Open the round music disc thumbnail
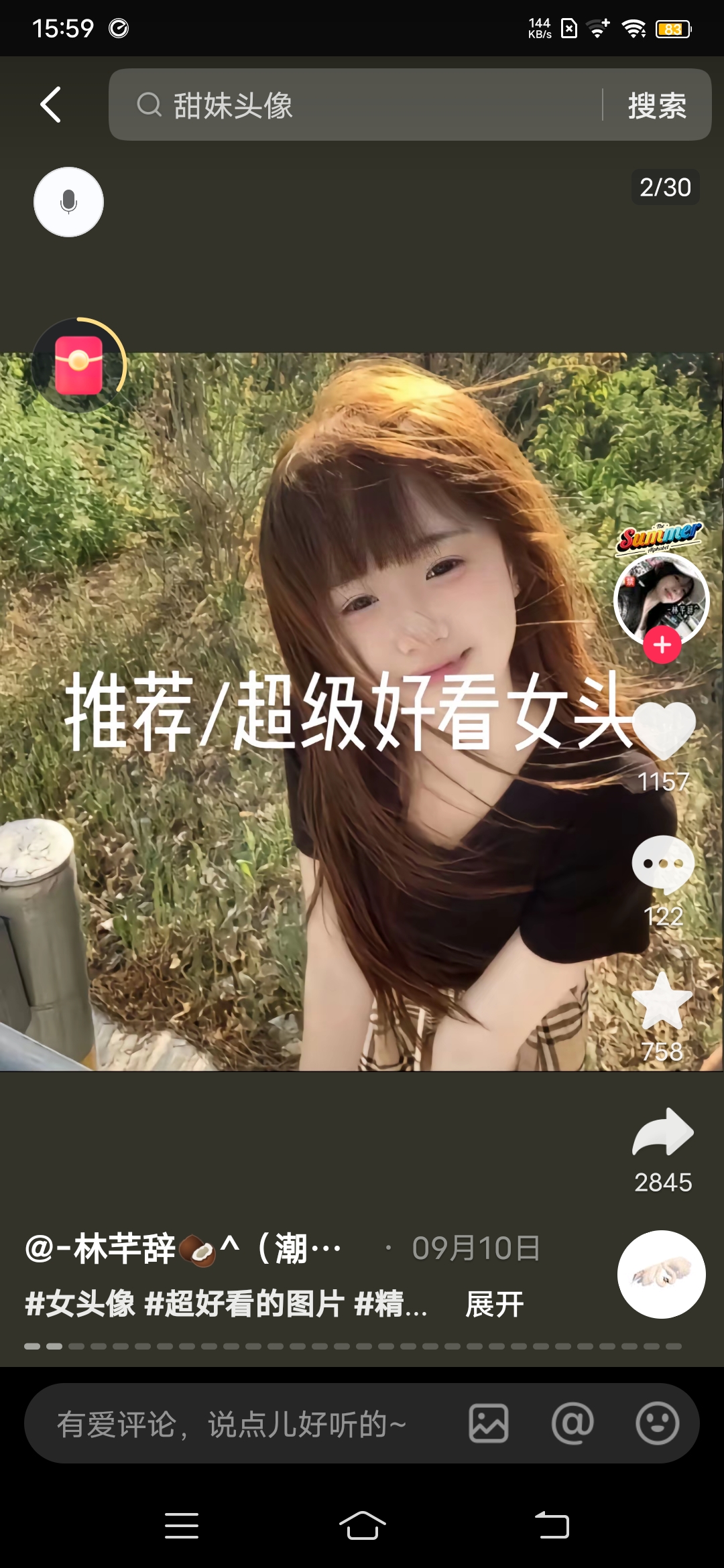 click(662, 1275)
